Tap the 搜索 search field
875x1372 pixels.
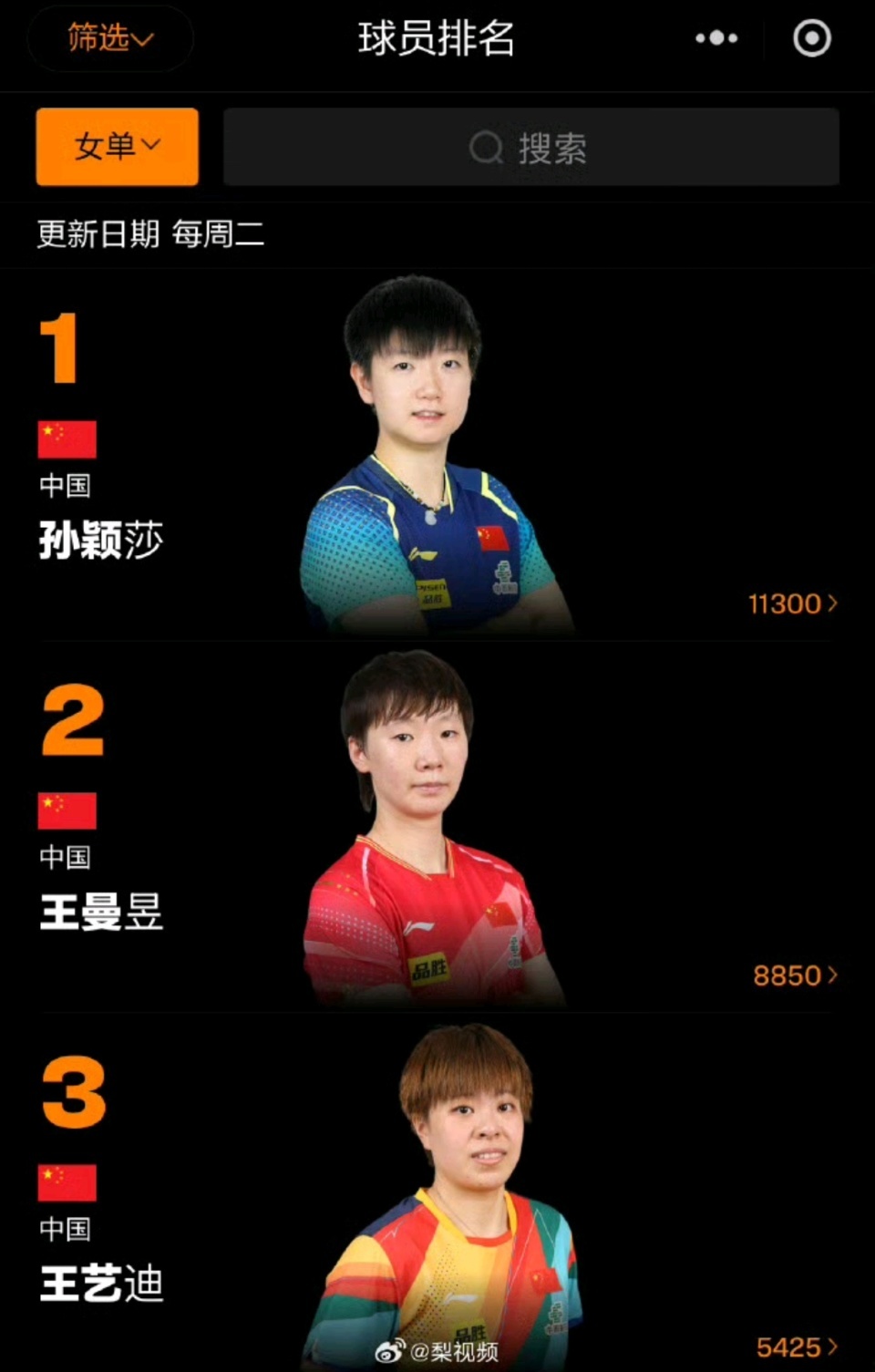[530, 147]
